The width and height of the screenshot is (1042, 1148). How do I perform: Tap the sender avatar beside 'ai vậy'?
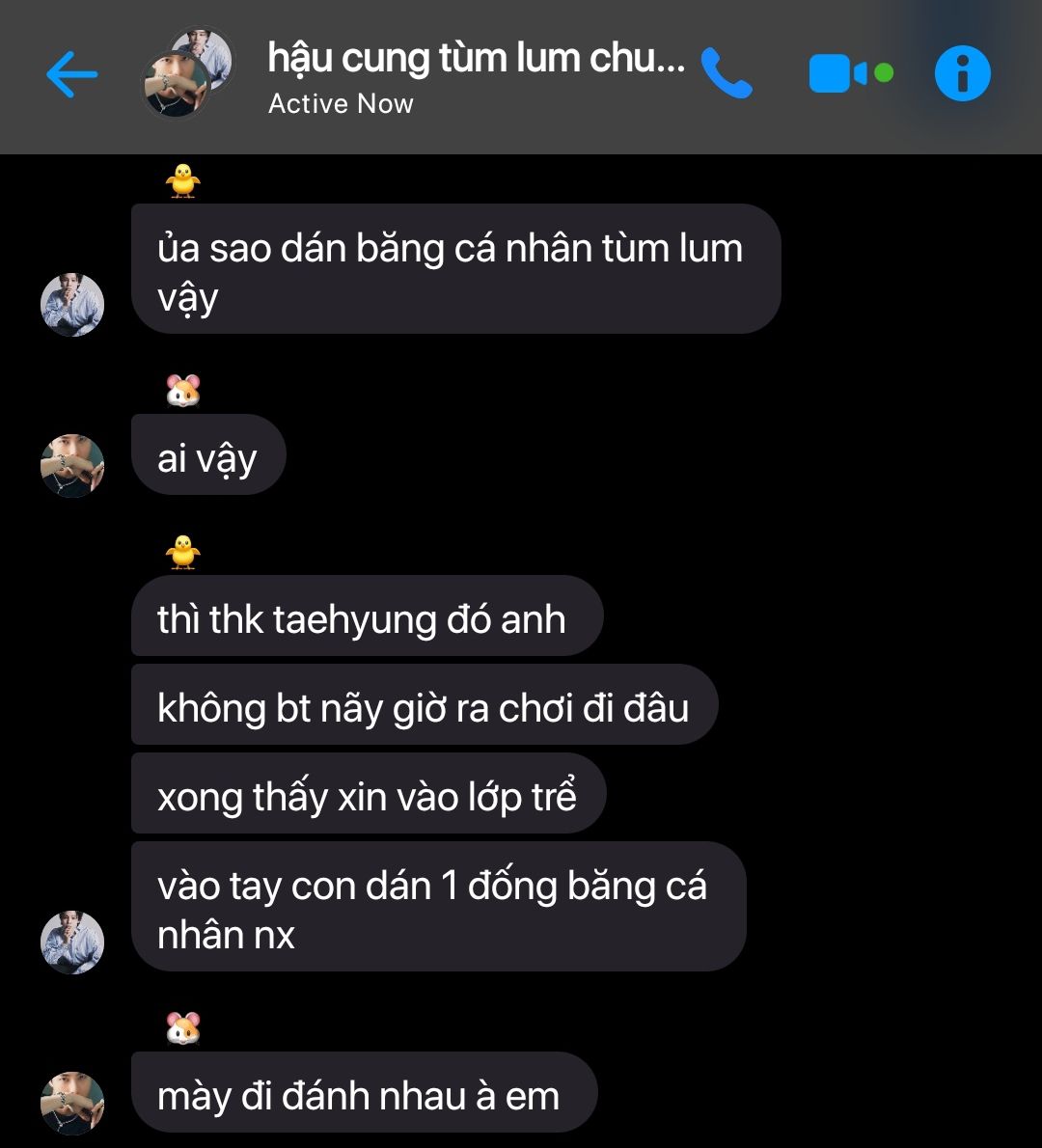coord(72,465)
